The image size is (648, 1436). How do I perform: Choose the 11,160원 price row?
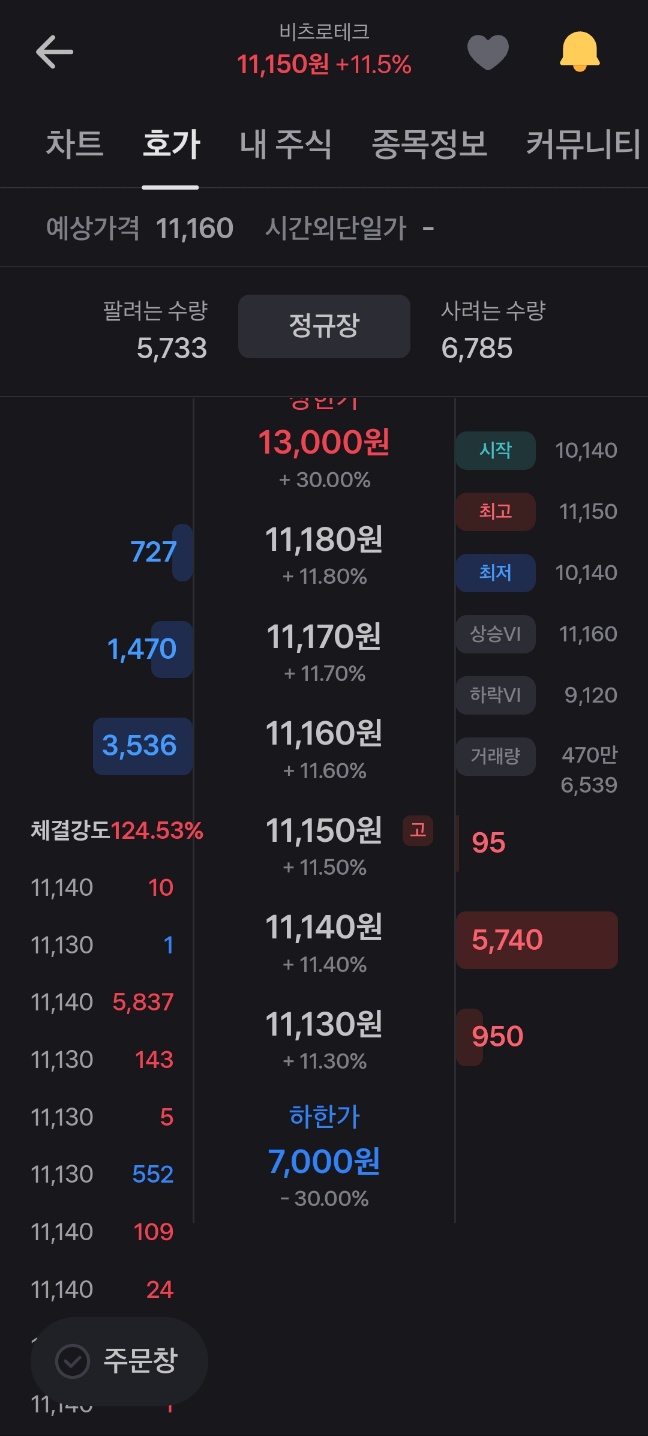pos(324,747)
